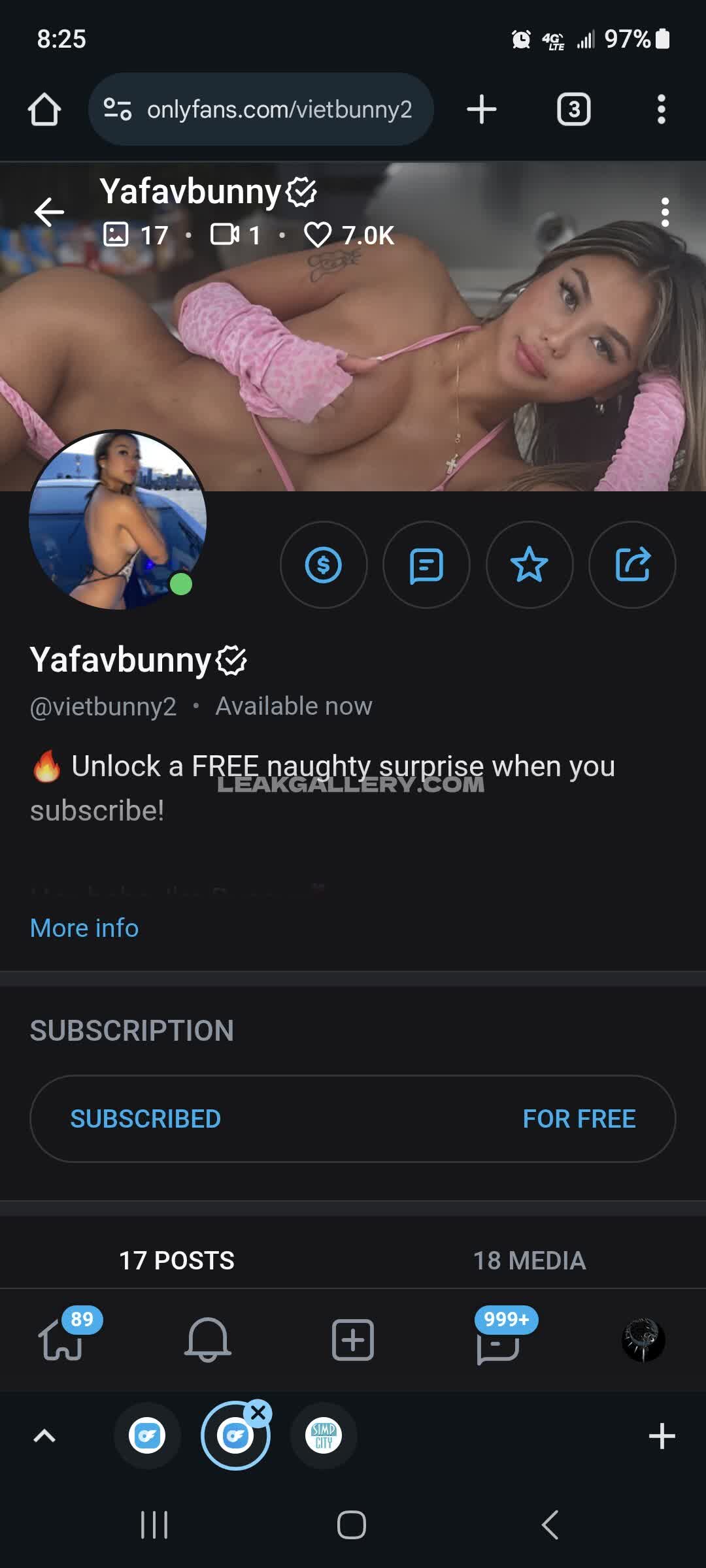Open the profile overflow menu

click(665, 212)
